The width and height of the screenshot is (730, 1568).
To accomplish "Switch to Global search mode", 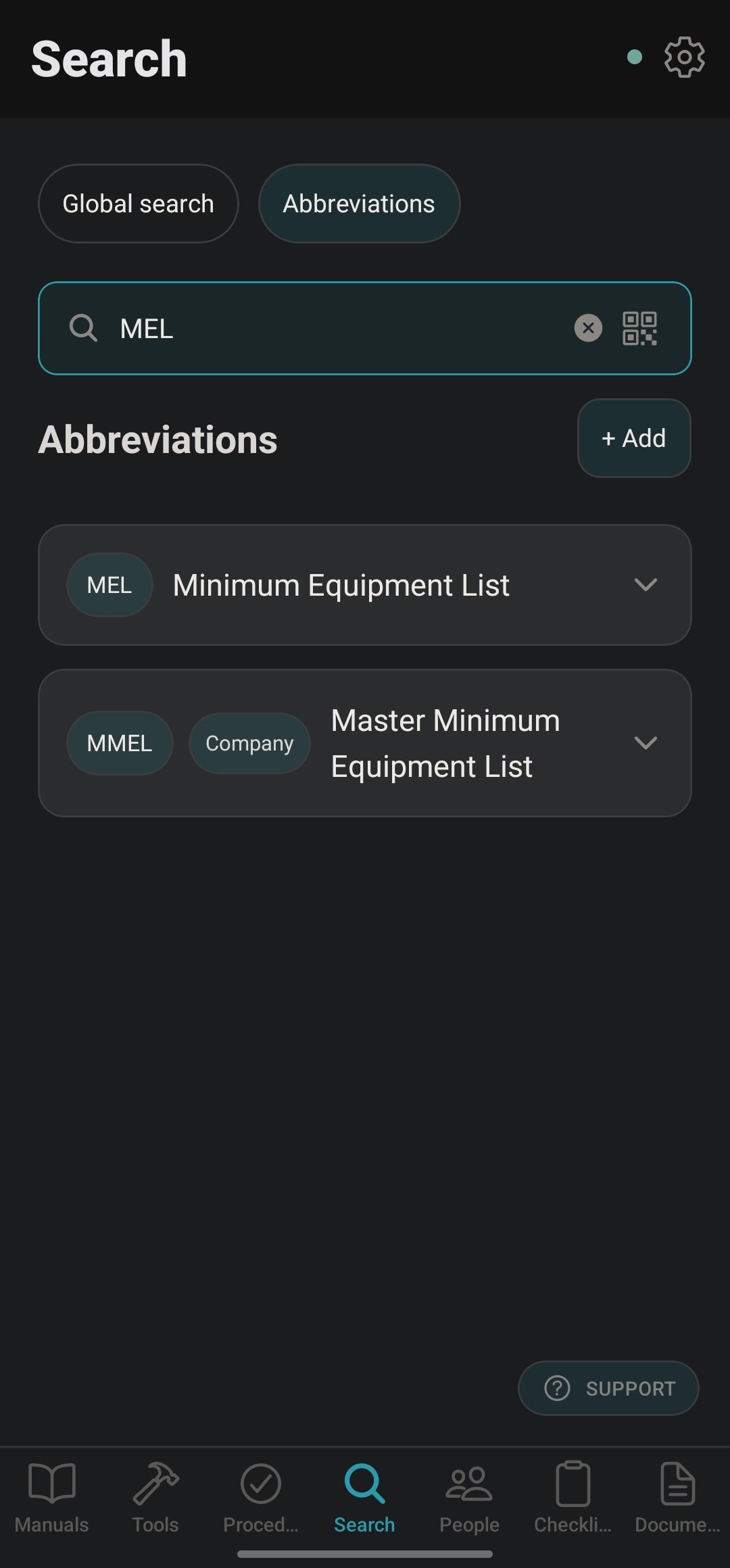I will (138, 204).
